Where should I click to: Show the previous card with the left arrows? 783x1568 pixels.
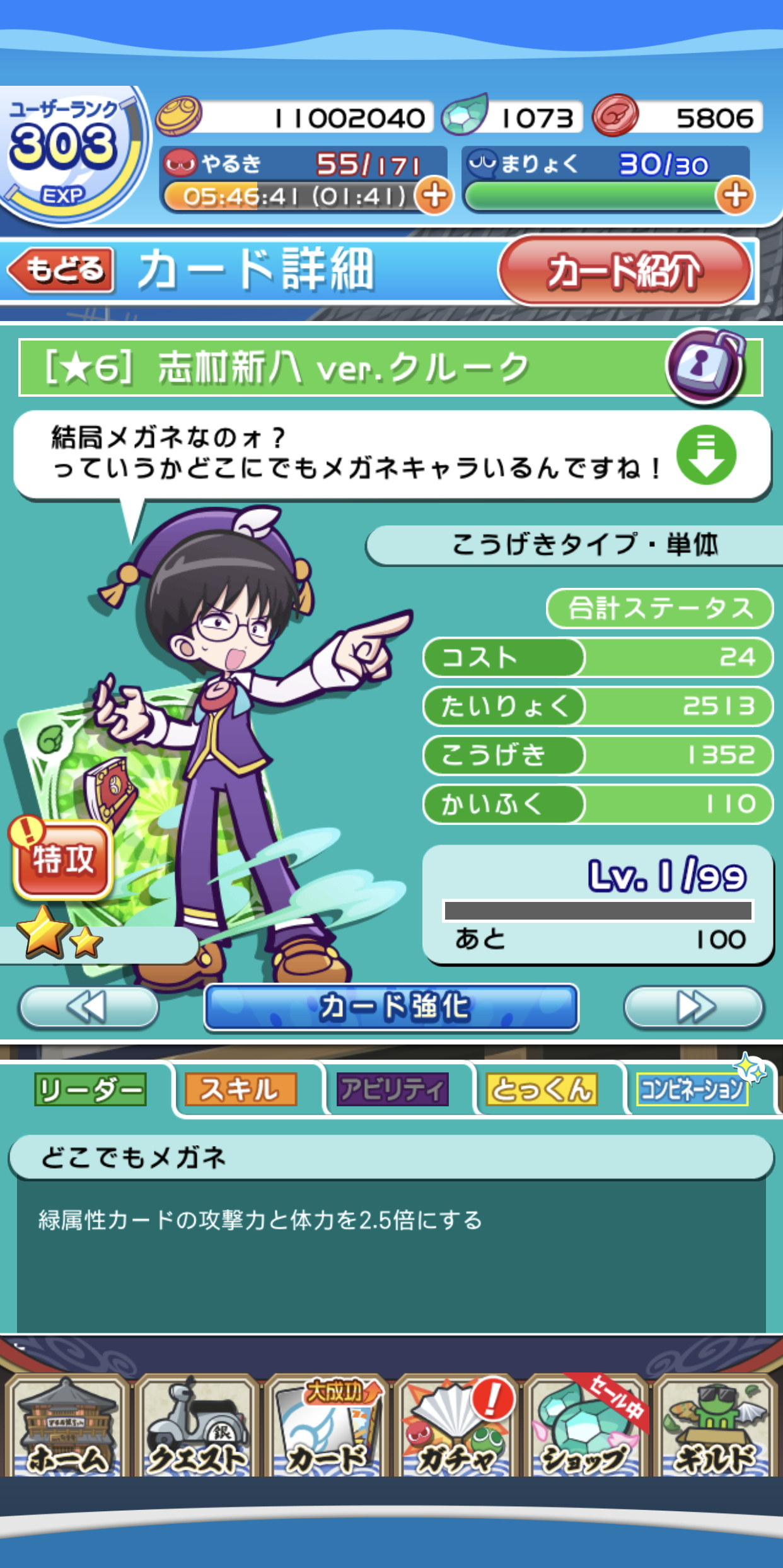pos(88,1007)
